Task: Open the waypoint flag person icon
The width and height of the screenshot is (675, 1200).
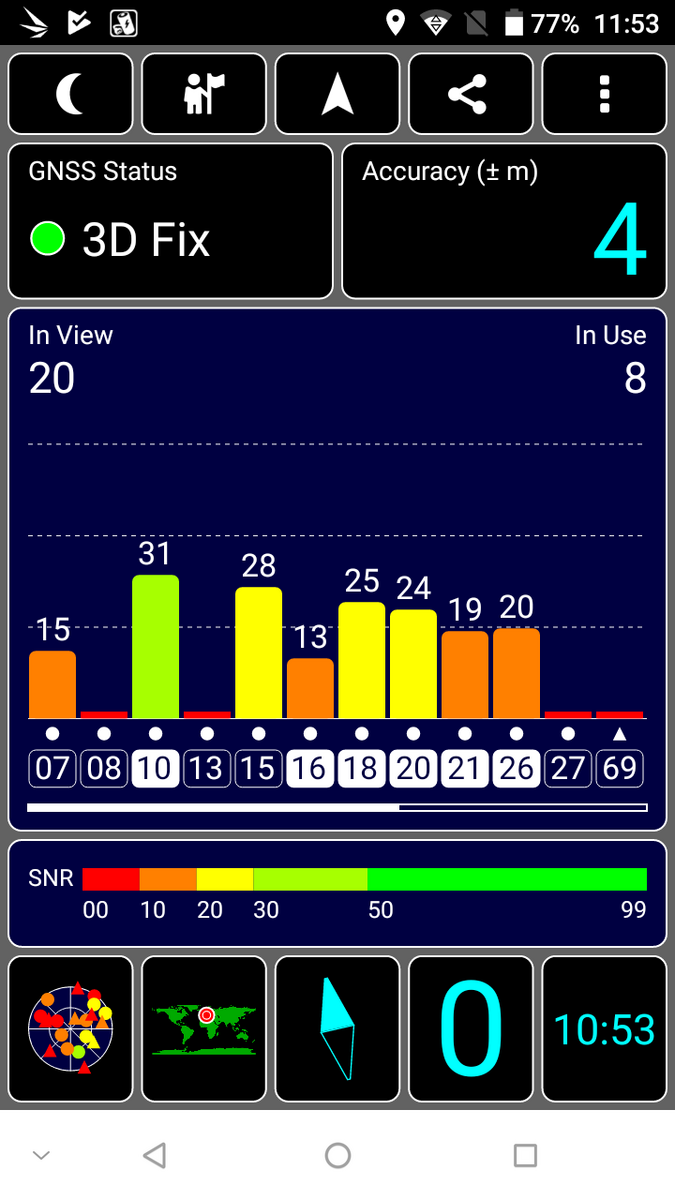Action: pyautogui.click(x=204, y=94)
